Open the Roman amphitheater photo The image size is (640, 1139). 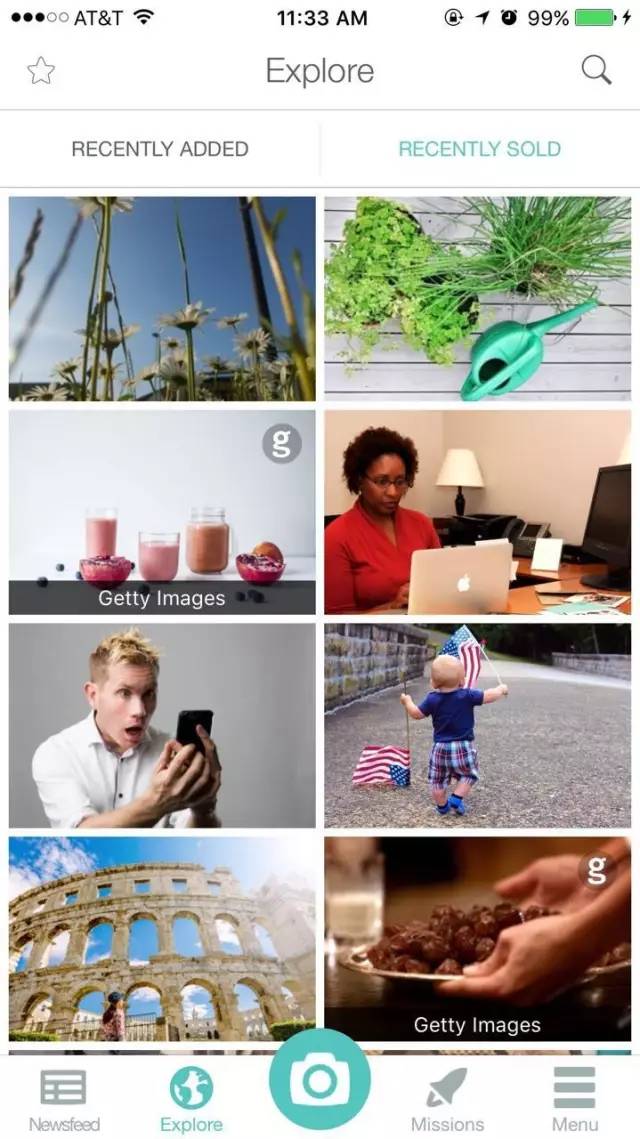click(x=162, y=940)
